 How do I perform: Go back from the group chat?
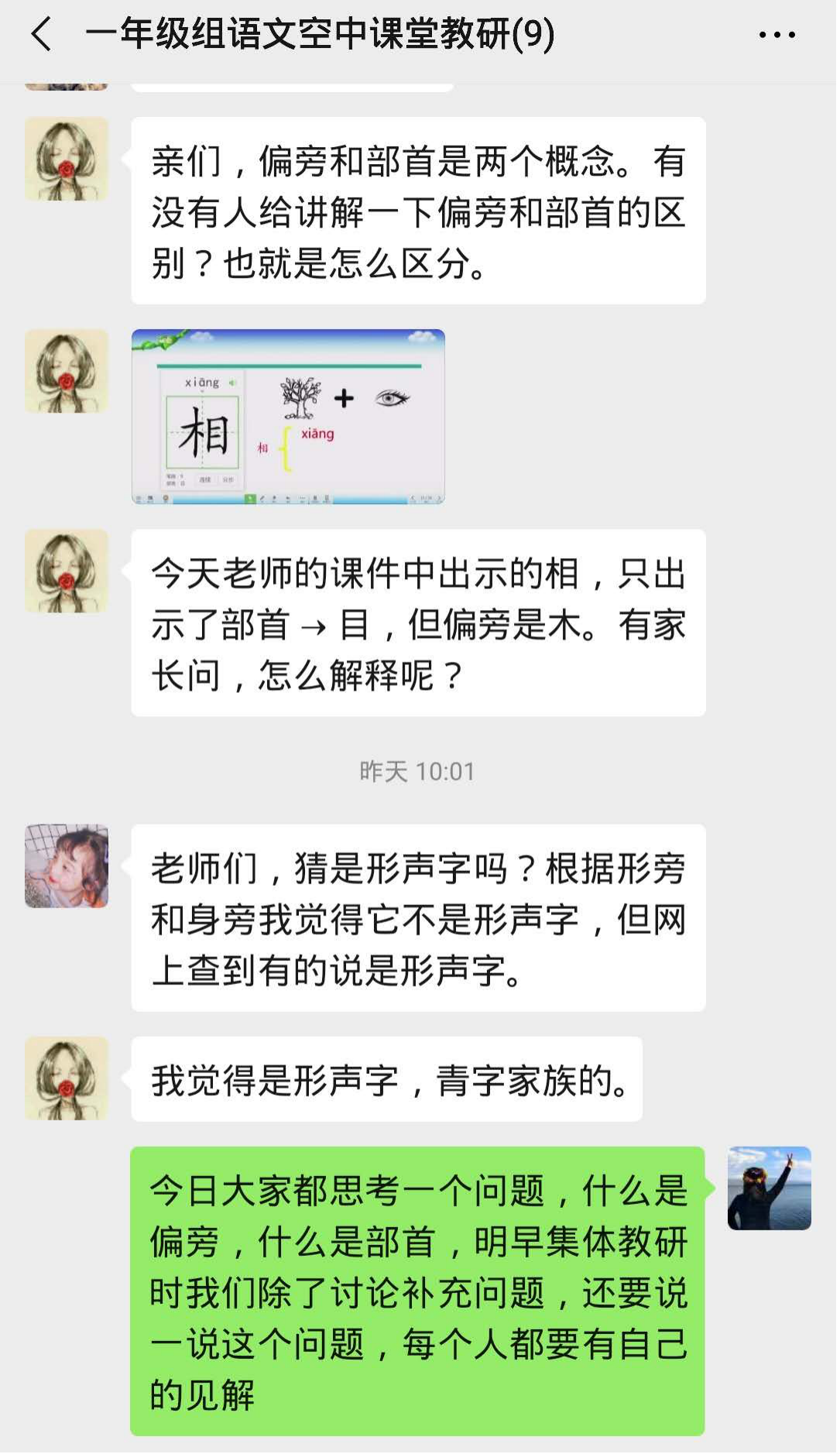[42, 35]
